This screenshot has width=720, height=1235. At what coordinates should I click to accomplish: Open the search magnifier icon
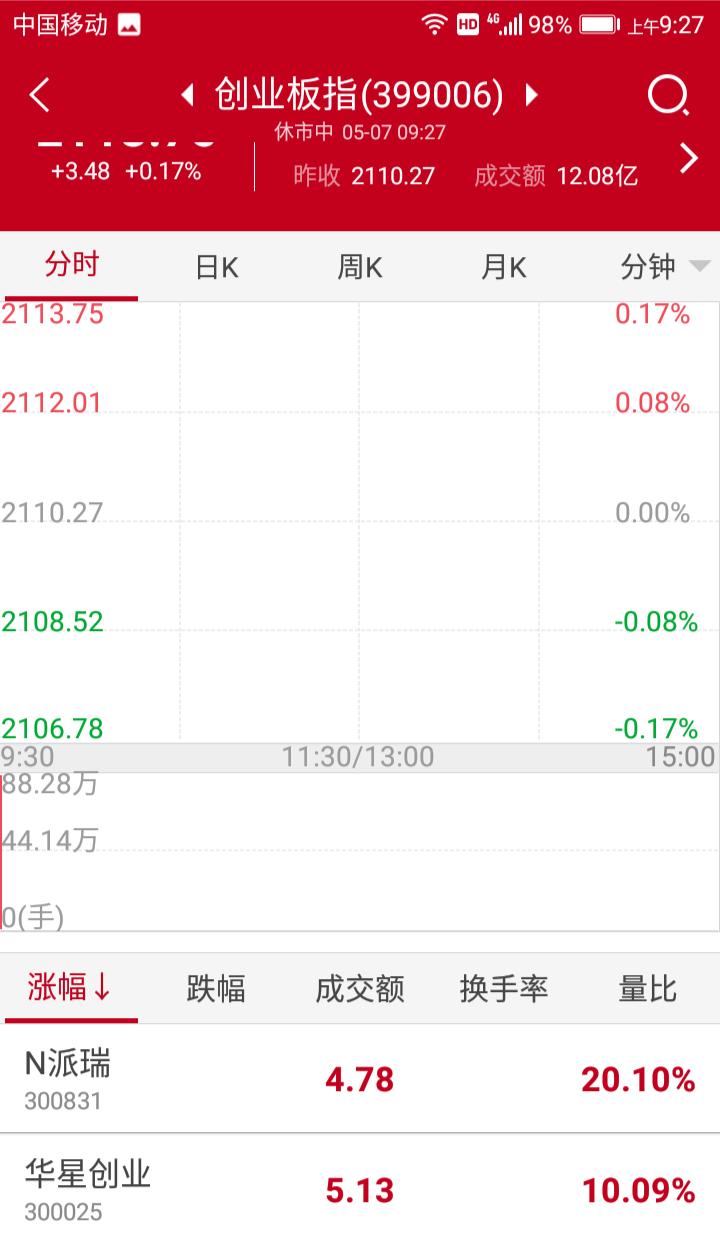(667, 97)
